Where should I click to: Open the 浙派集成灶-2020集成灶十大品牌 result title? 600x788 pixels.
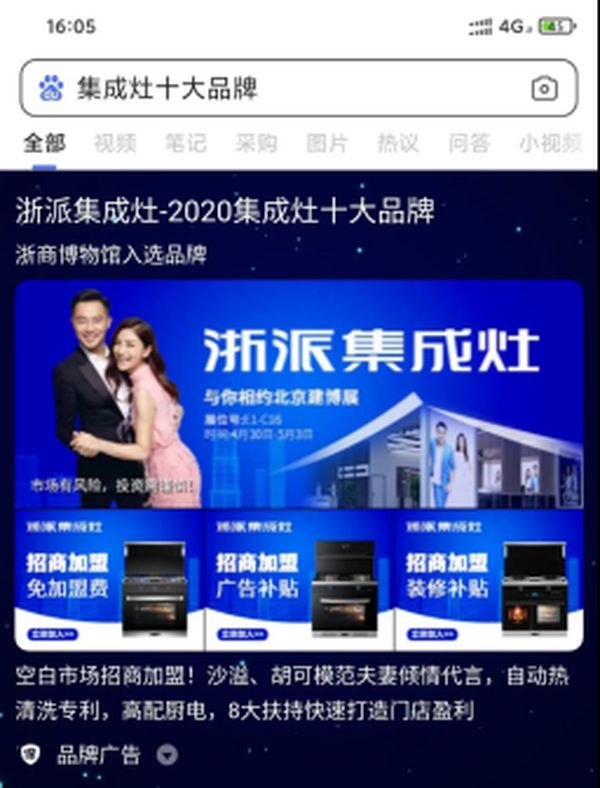click(x=225, y=211)
